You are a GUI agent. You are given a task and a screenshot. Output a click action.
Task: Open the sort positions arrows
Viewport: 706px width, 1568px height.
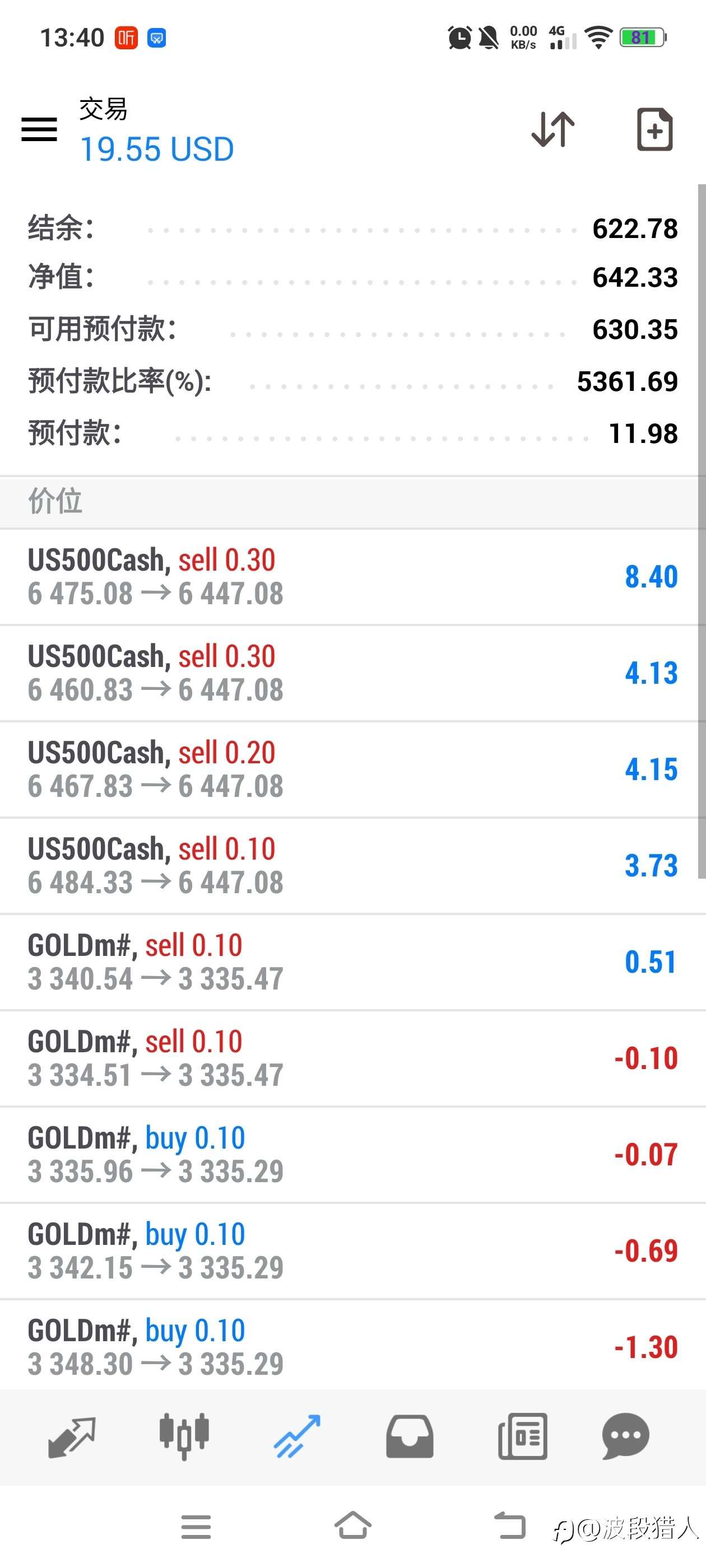coord(552,129)
